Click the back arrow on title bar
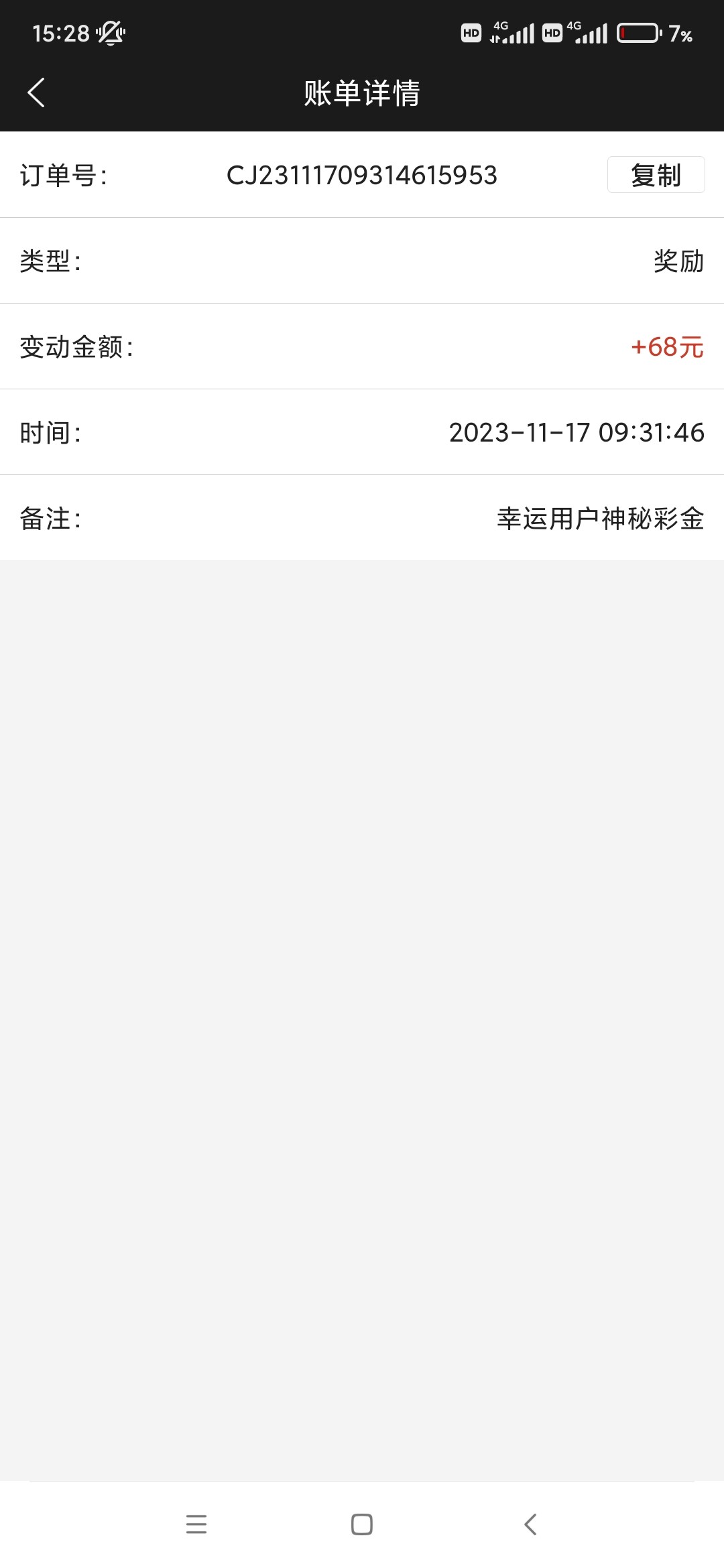The height and width of the screenshot is (1568, 724). [x=36, y=93]
